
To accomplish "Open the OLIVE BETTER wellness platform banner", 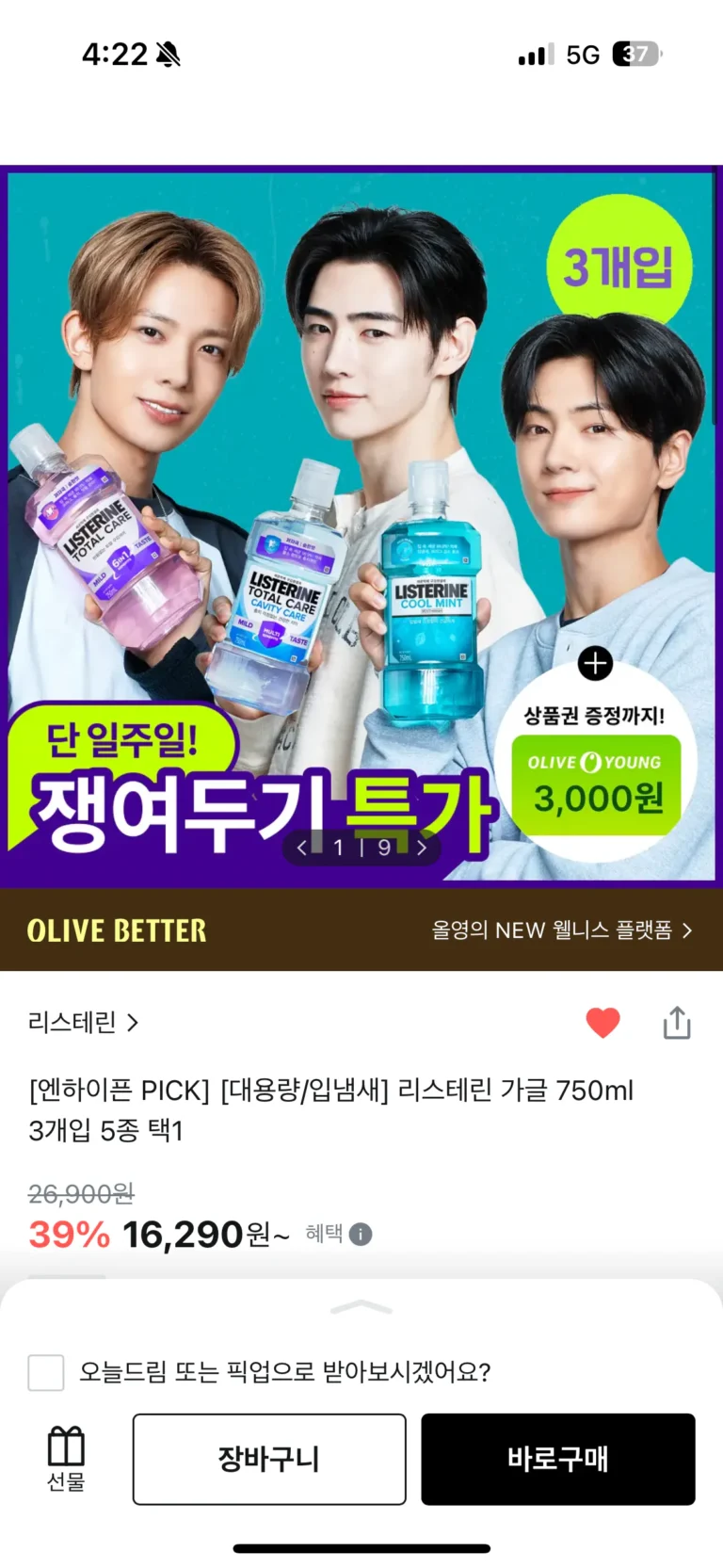I will [361, 930].
